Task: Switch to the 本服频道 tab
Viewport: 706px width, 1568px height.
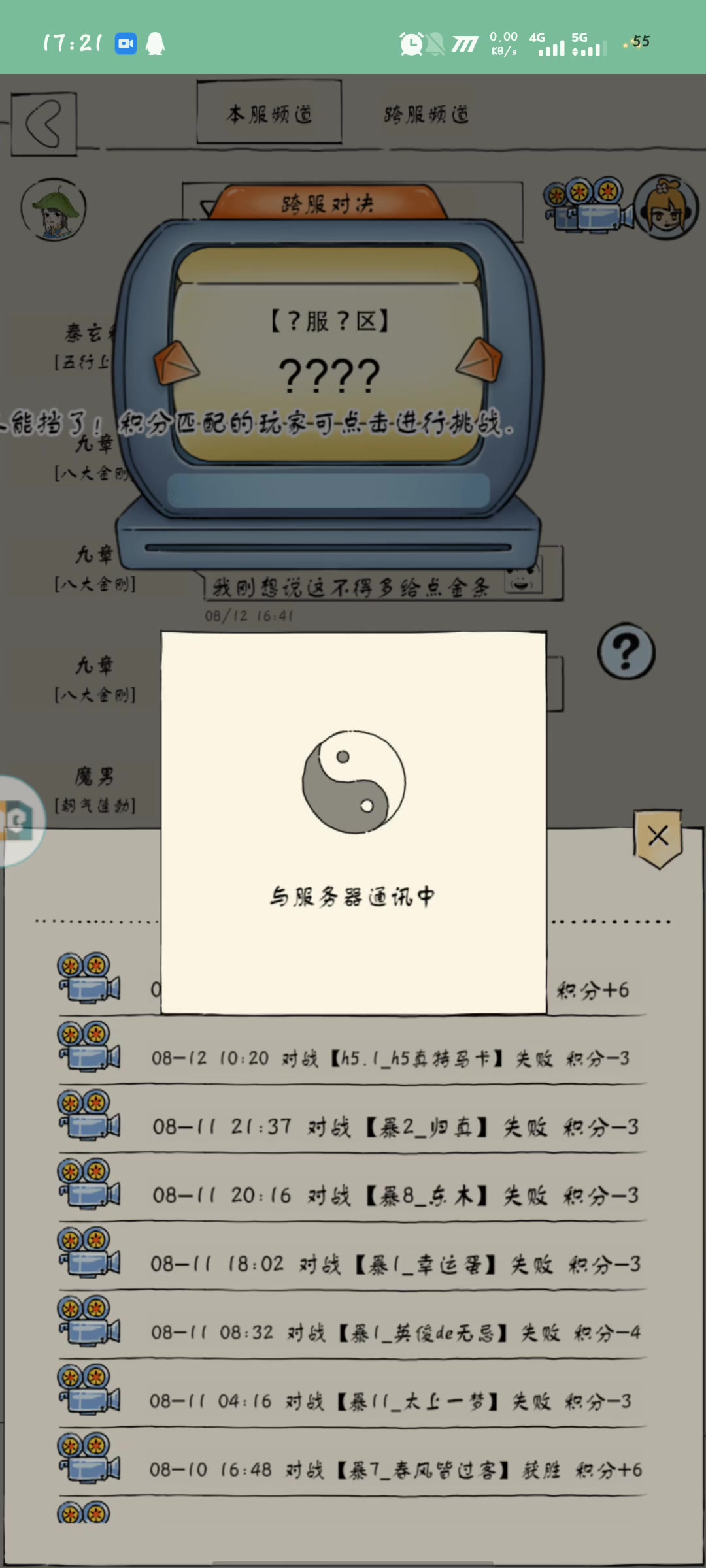Action: click(269, 113)
